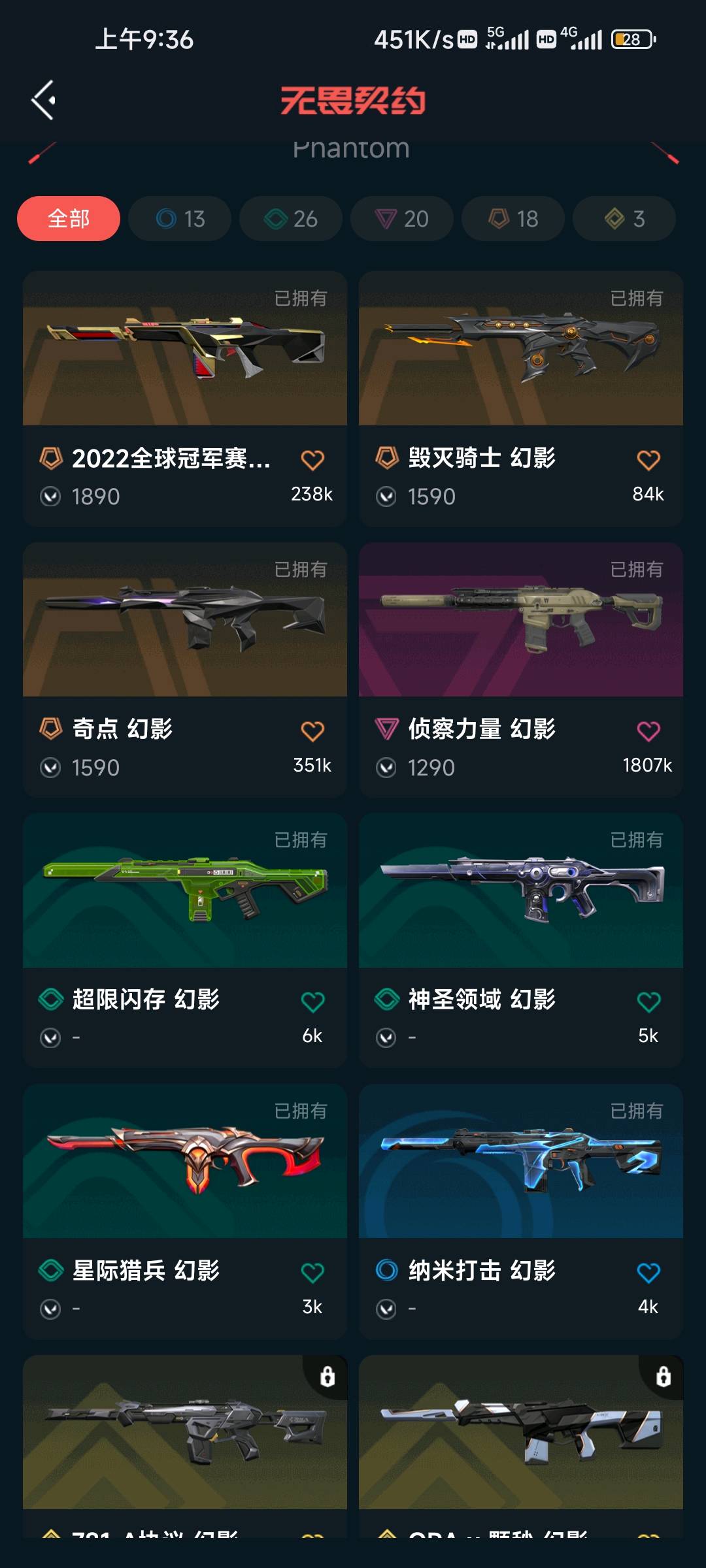The height and width of the screenshot is (1568, 706).
Task: Filter skins by the blue tier showing 13
Action: [180, 218]
